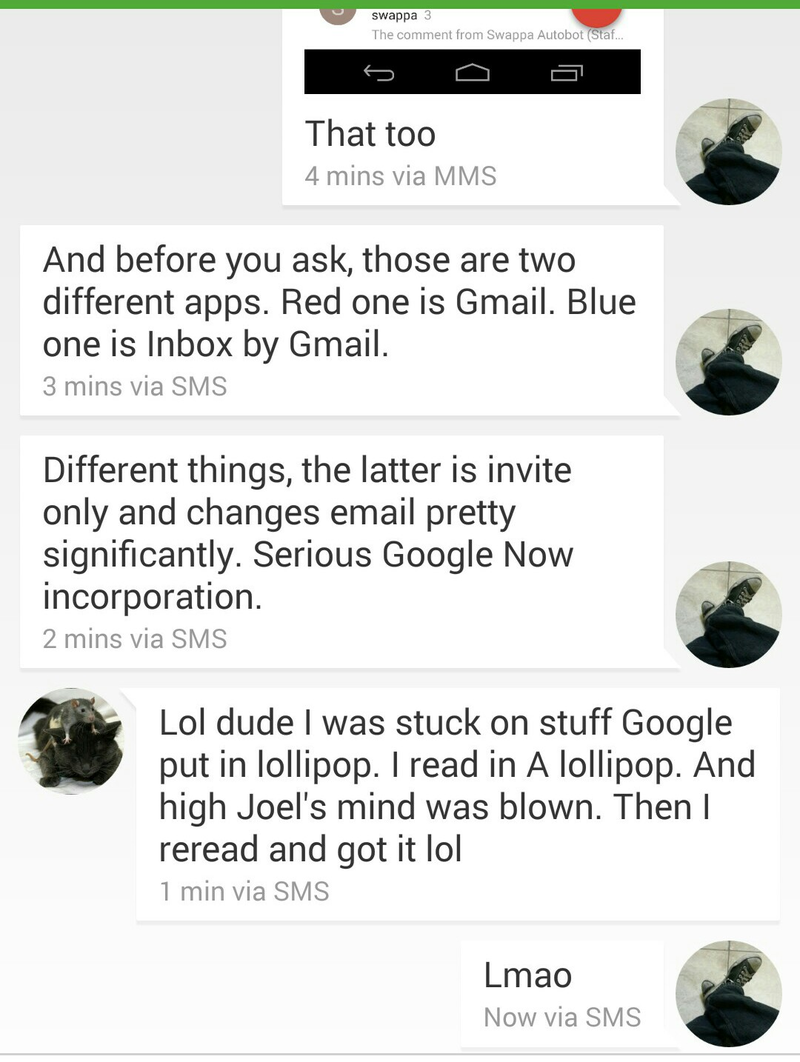Tap the rat avatar beside "Lol dude" message

click(71, 741)
